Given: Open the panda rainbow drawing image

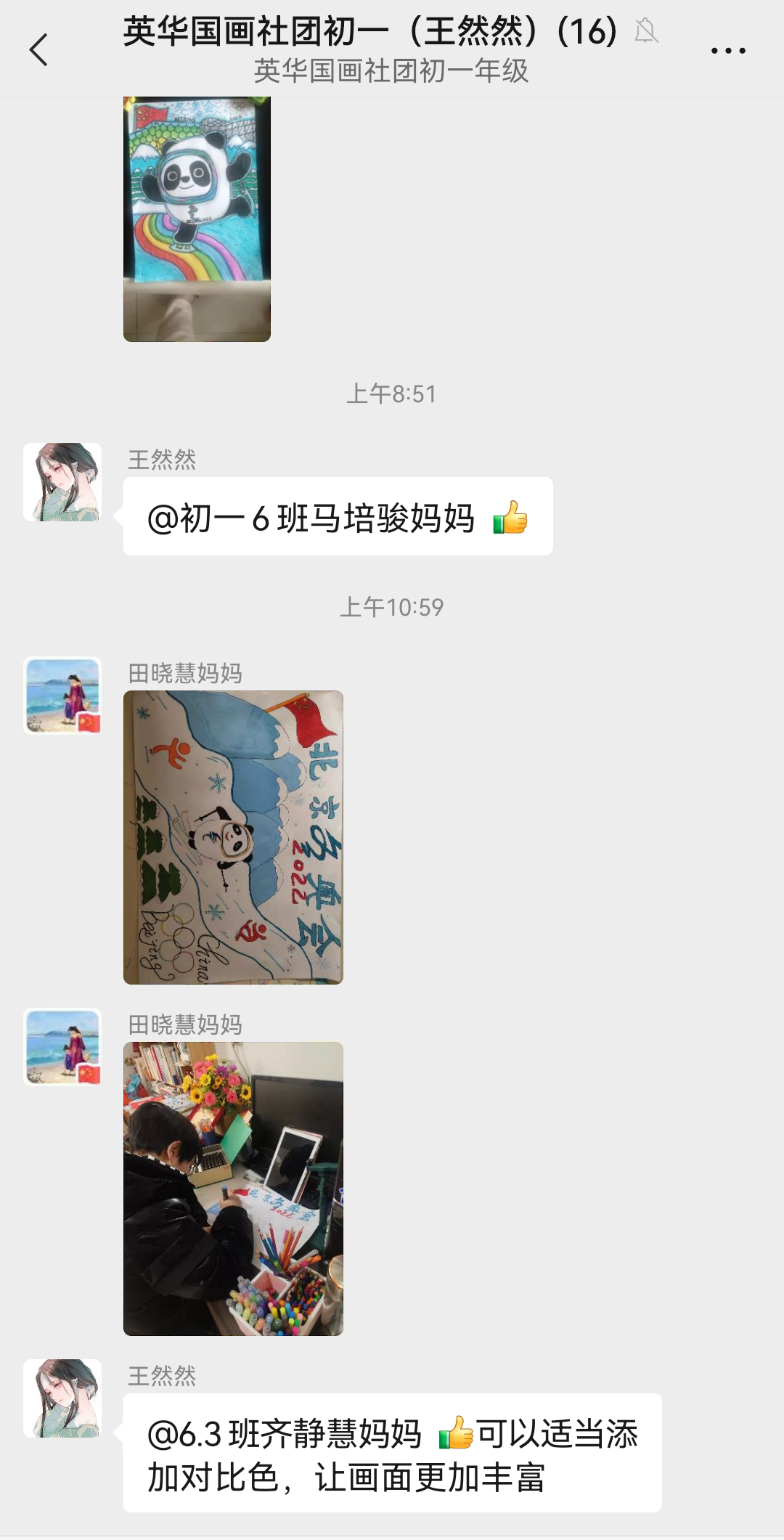Looking at the screenshot, I should point(197,218).
